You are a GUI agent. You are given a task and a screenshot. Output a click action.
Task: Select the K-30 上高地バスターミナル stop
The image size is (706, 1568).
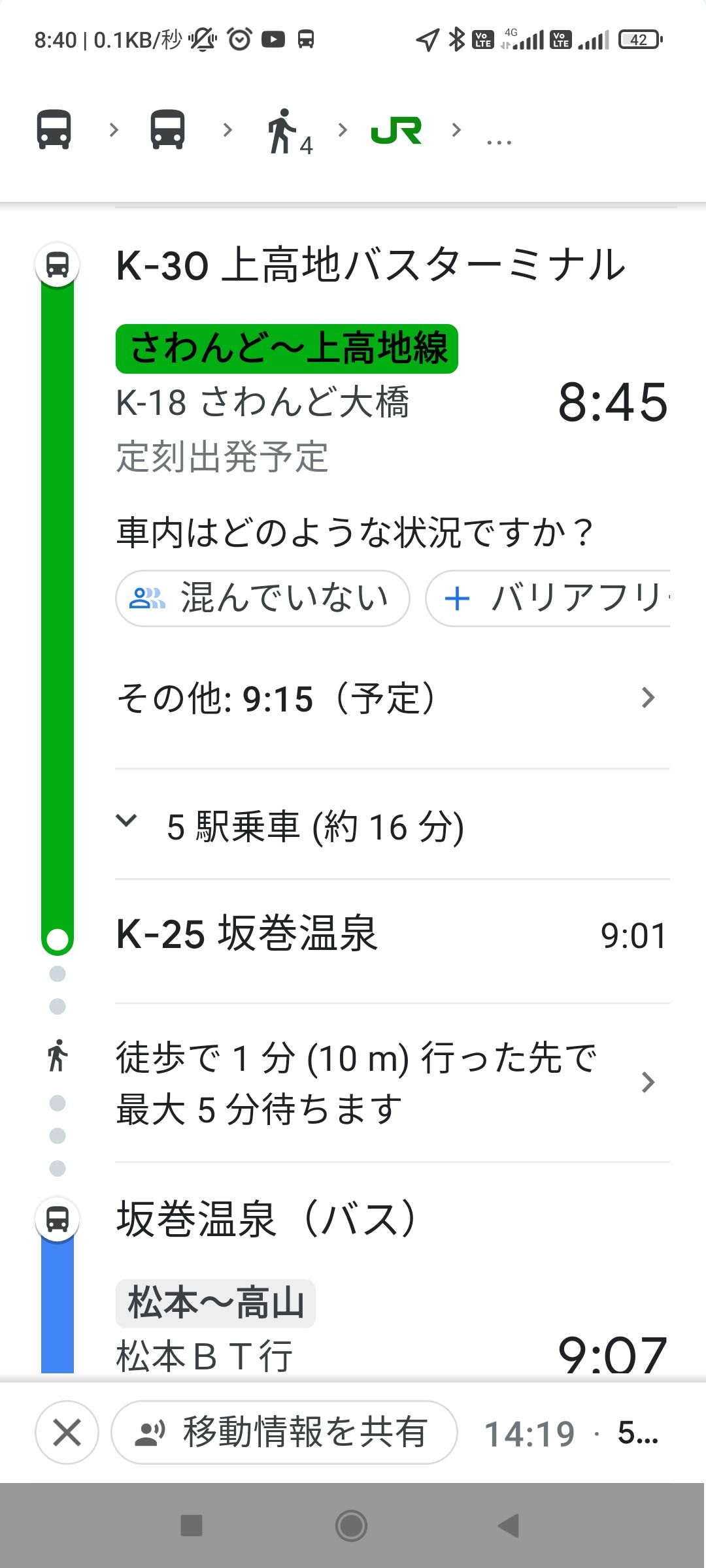(371, 265)
